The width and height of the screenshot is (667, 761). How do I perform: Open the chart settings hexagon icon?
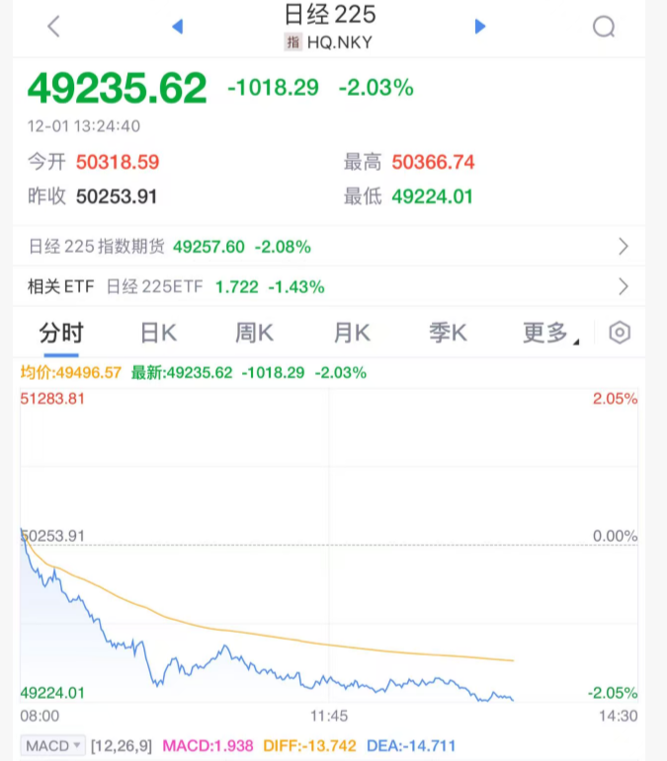tap(620, 334)
